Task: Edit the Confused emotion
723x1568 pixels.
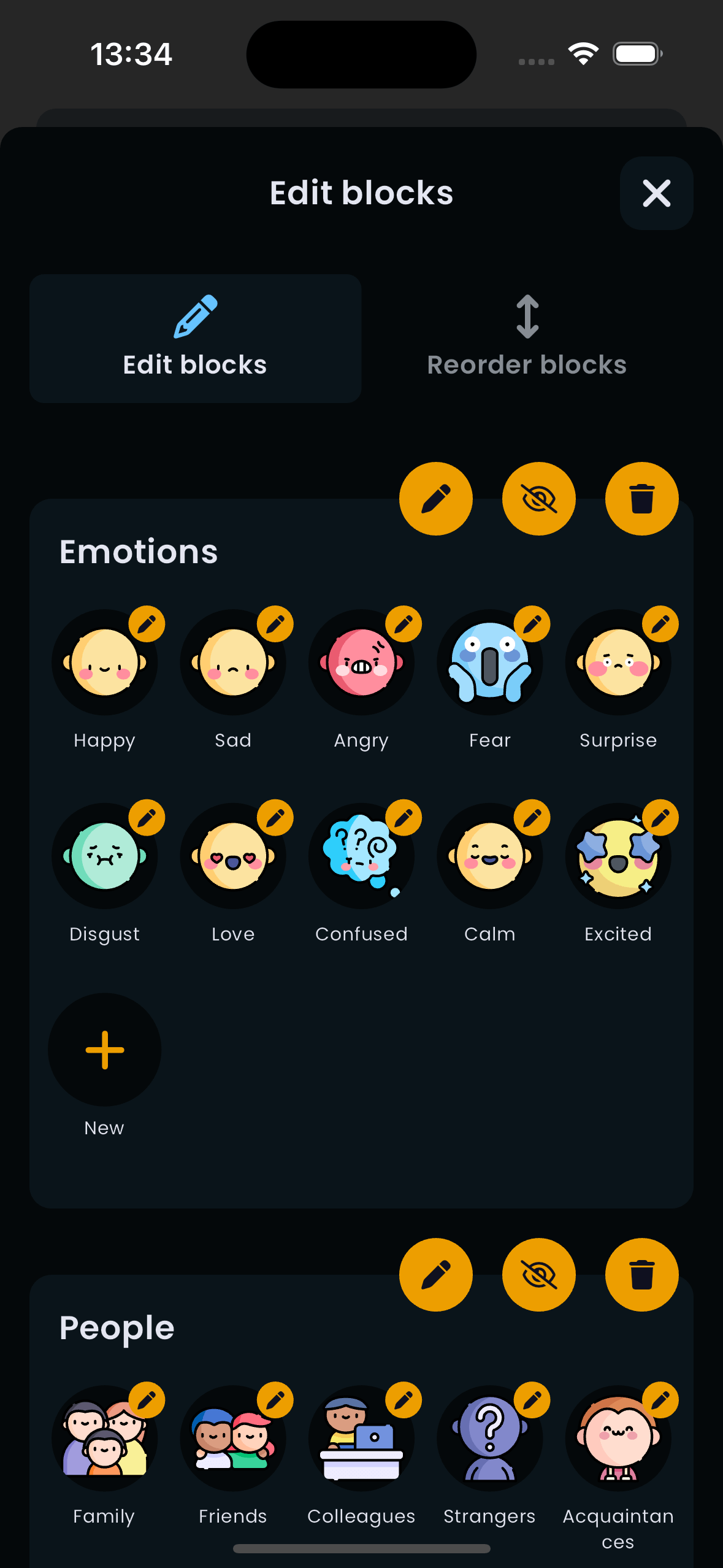Action: pos(404,818)
